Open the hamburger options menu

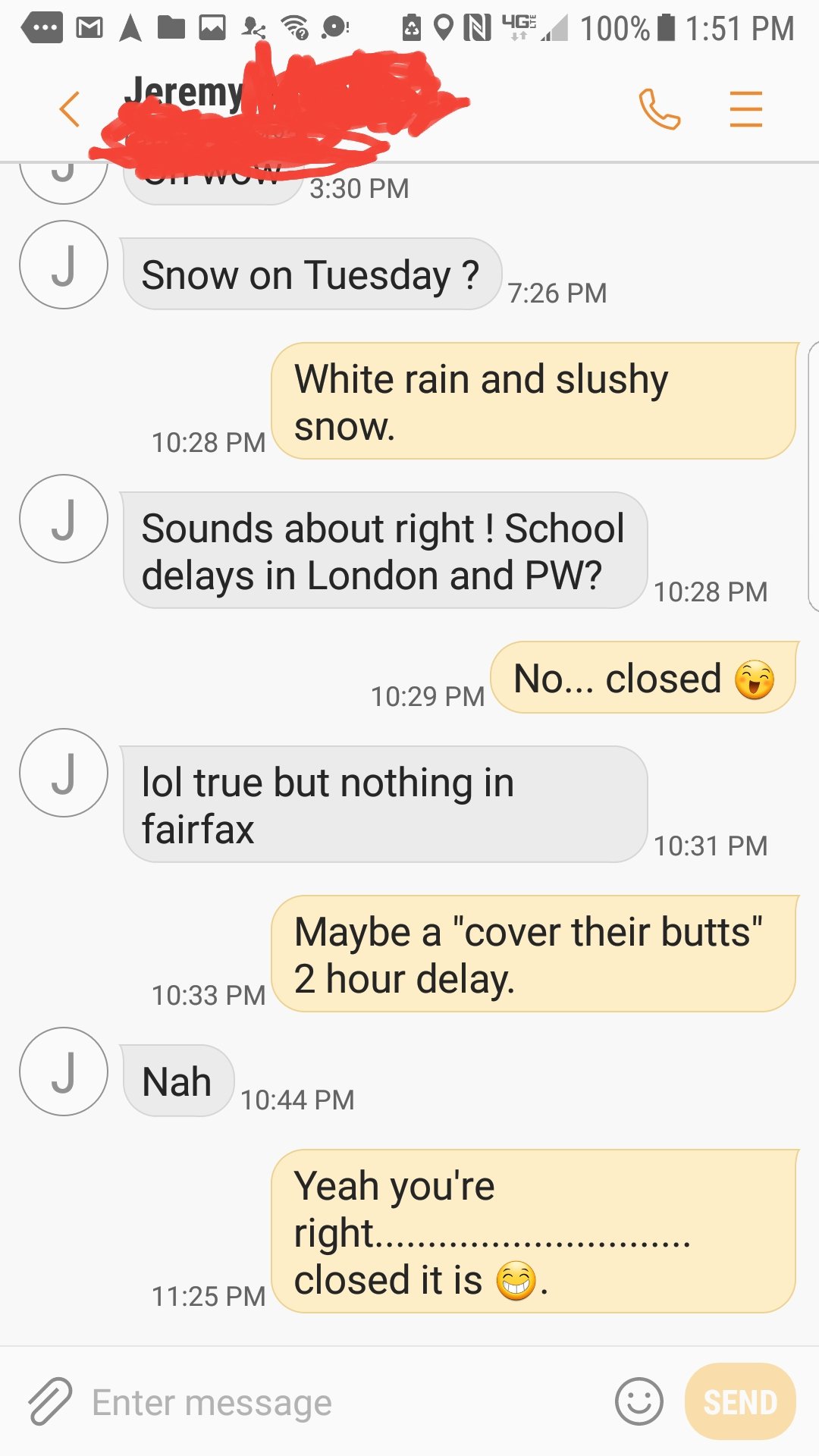pyautogui.click(x=745, y=108)
